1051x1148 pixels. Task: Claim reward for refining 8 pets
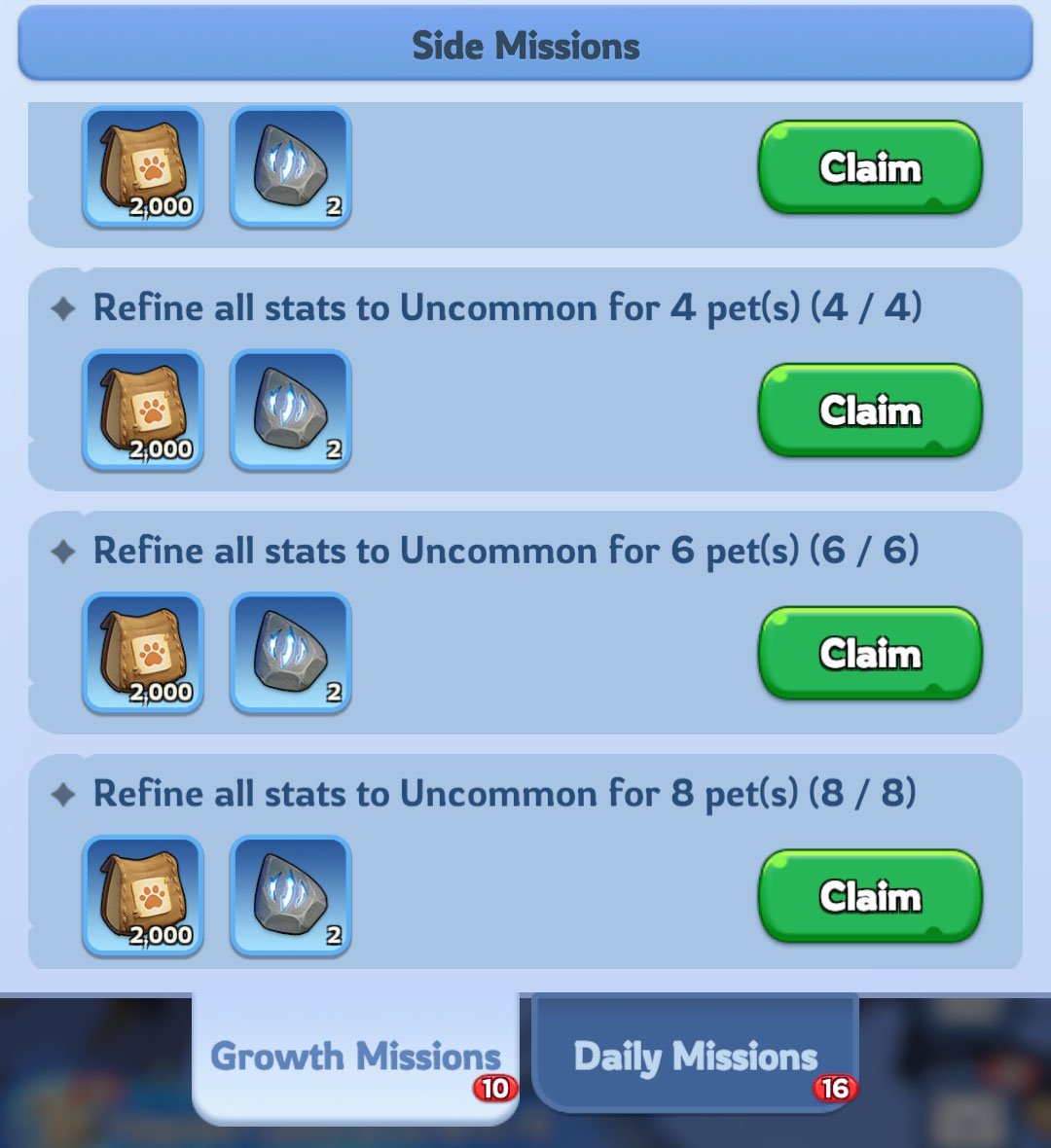pyautogui.click(x=869, y=896)
